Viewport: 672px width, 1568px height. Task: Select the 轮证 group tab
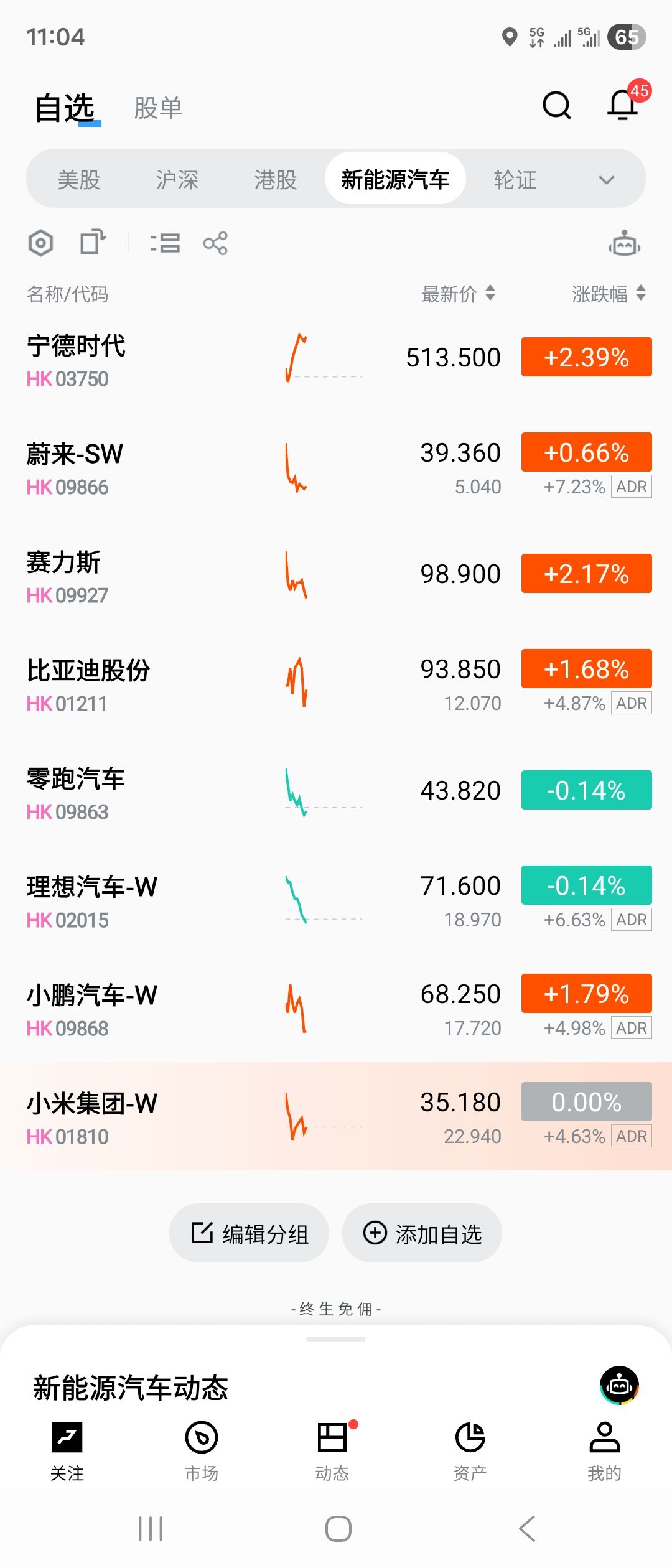pos(515,180)
